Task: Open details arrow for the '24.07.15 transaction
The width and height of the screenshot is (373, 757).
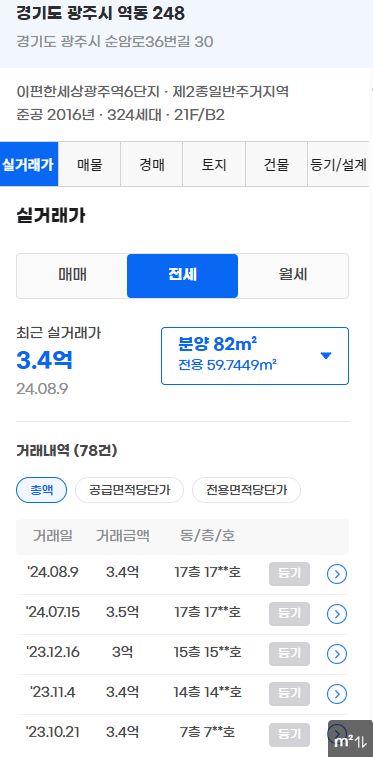Action: pos(337,614)
